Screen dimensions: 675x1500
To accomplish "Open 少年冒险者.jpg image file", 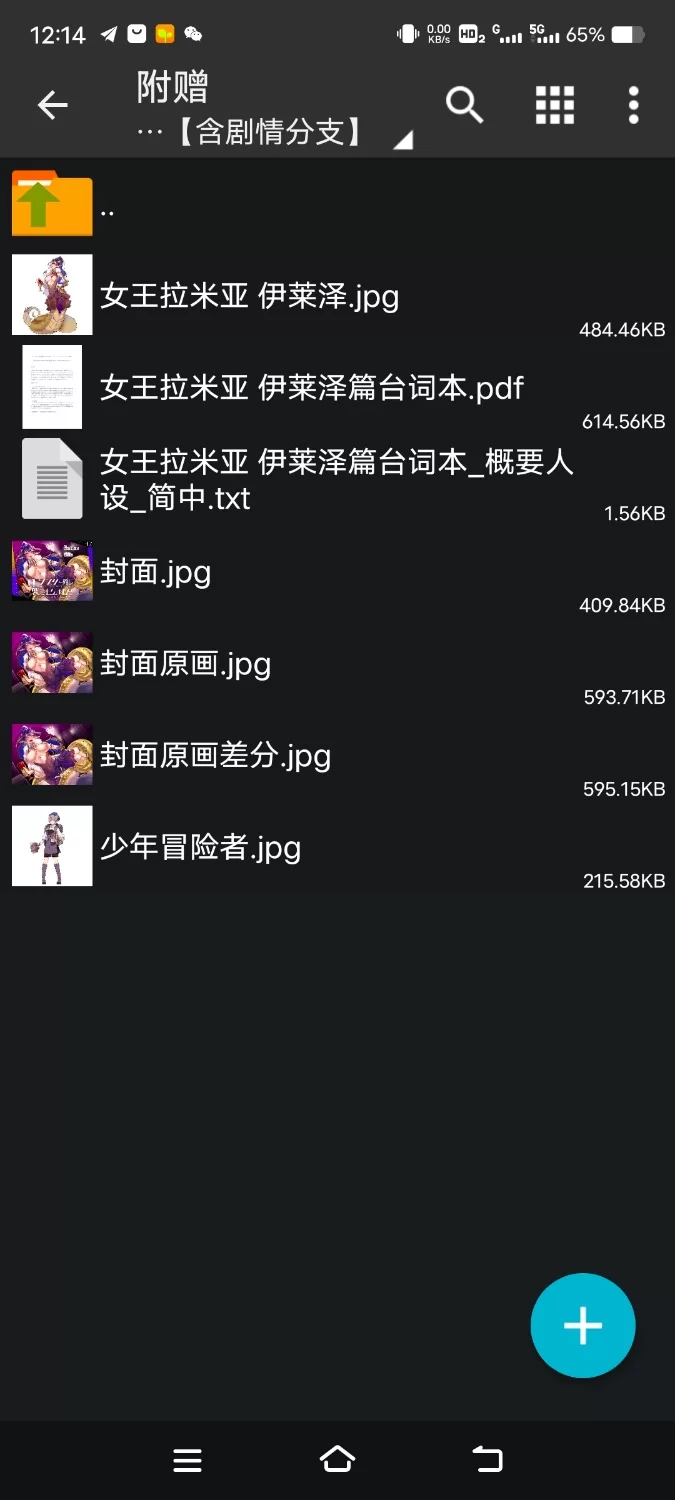I will 200,848.
